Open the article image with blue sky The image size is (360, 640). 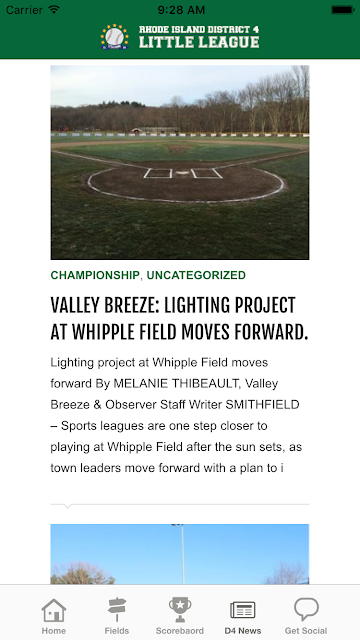[180, 554]
